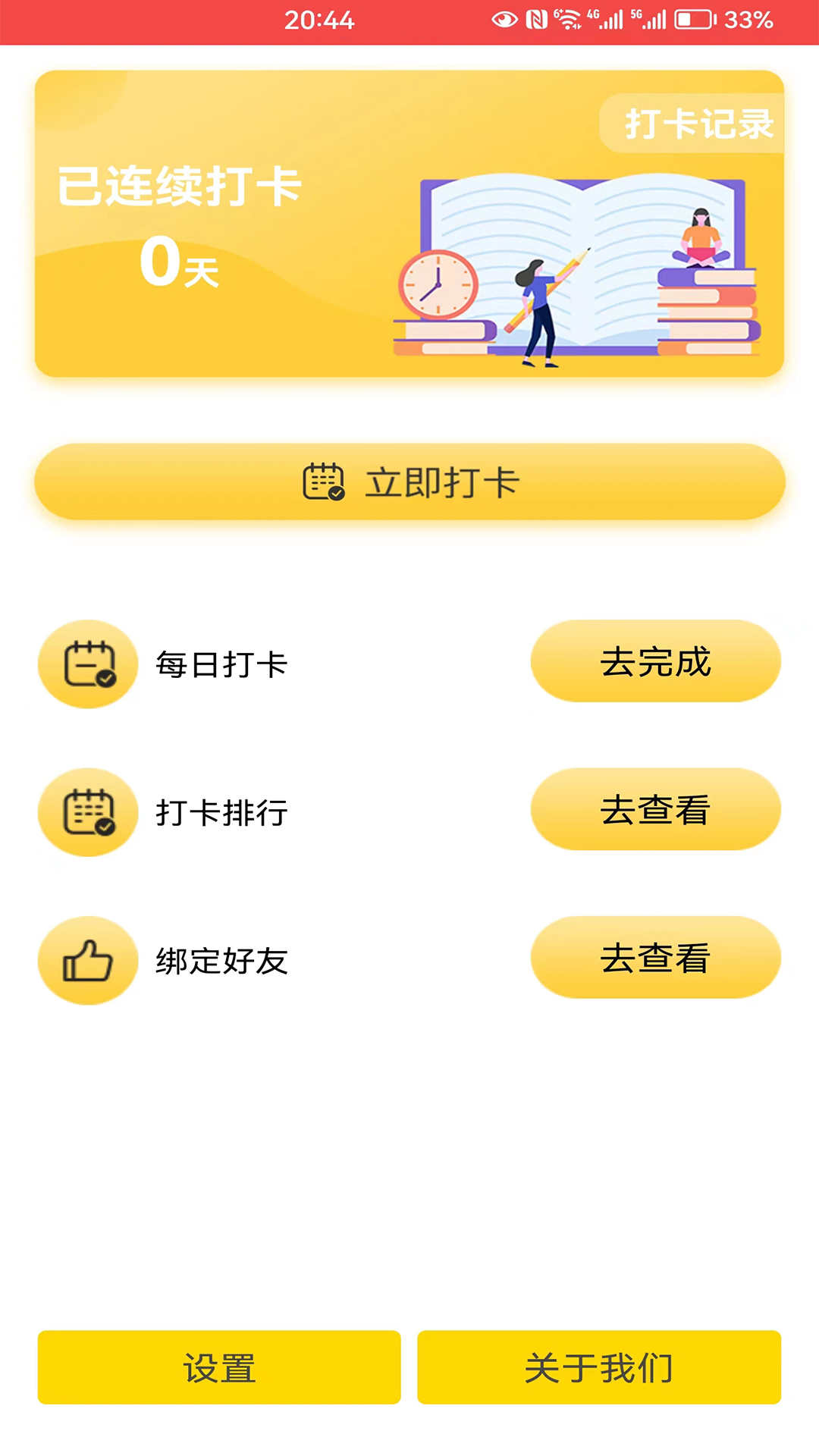Tap 去查看 for 打卡排行

[x=655, y=810]
